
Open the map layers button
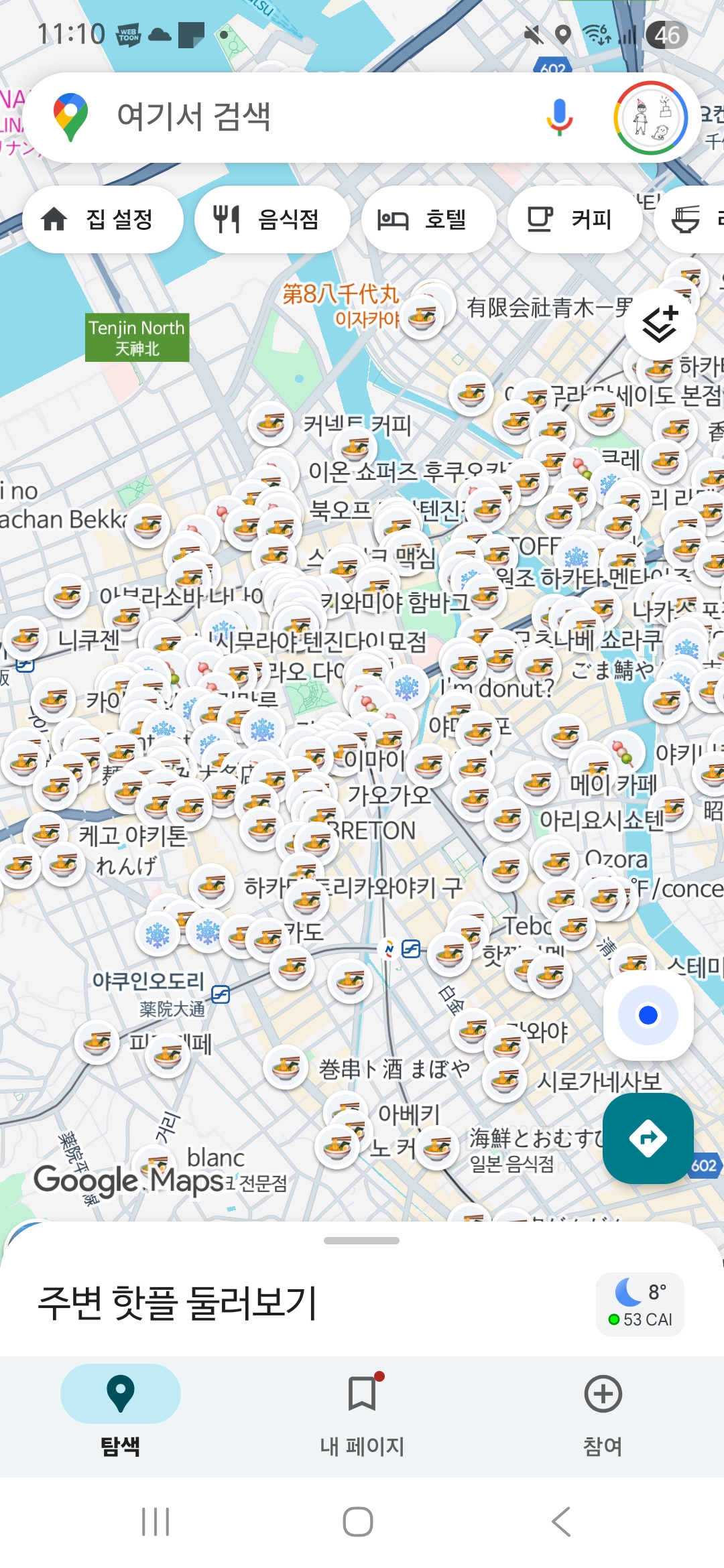tap(660, 325)
